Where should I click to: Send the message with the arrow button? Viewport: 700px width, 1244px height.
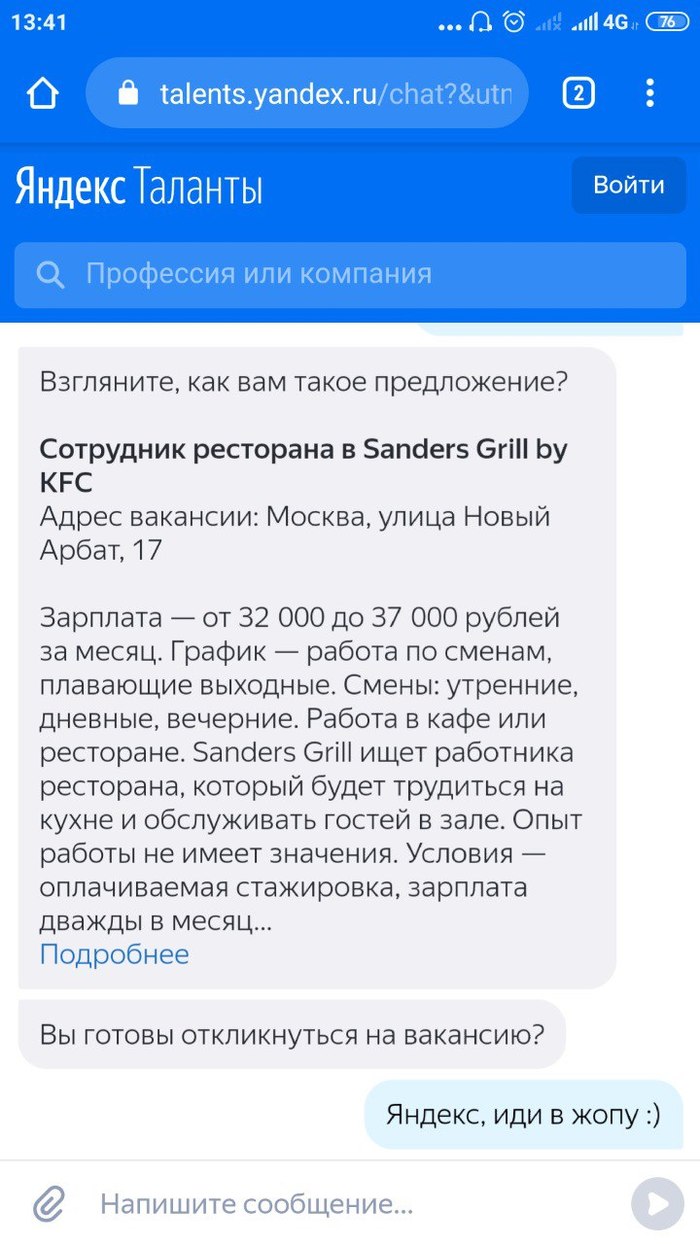(x=657, y=1202)
